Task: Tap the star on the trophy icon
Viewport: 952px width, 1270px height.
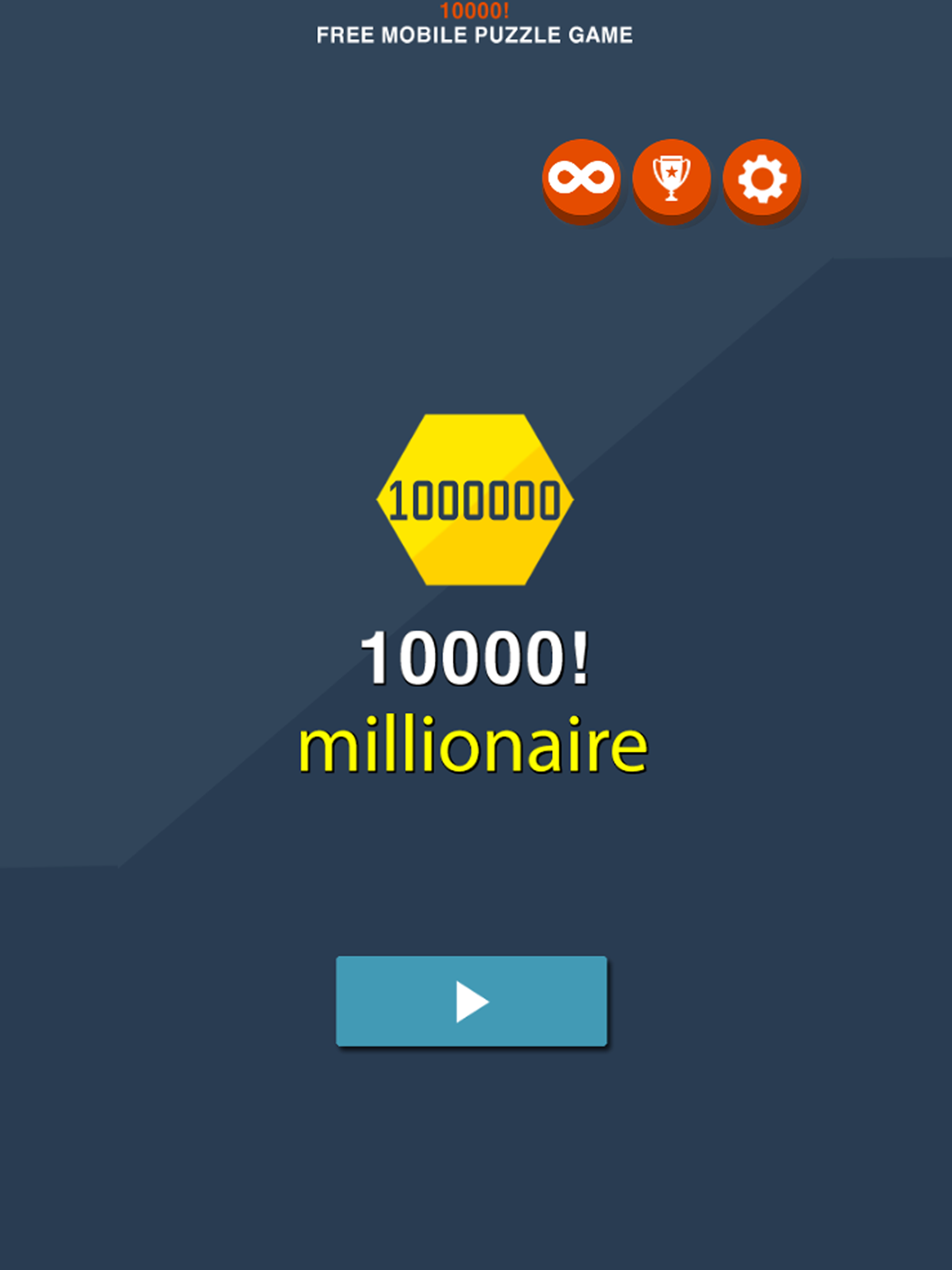Action: point(672,172)
